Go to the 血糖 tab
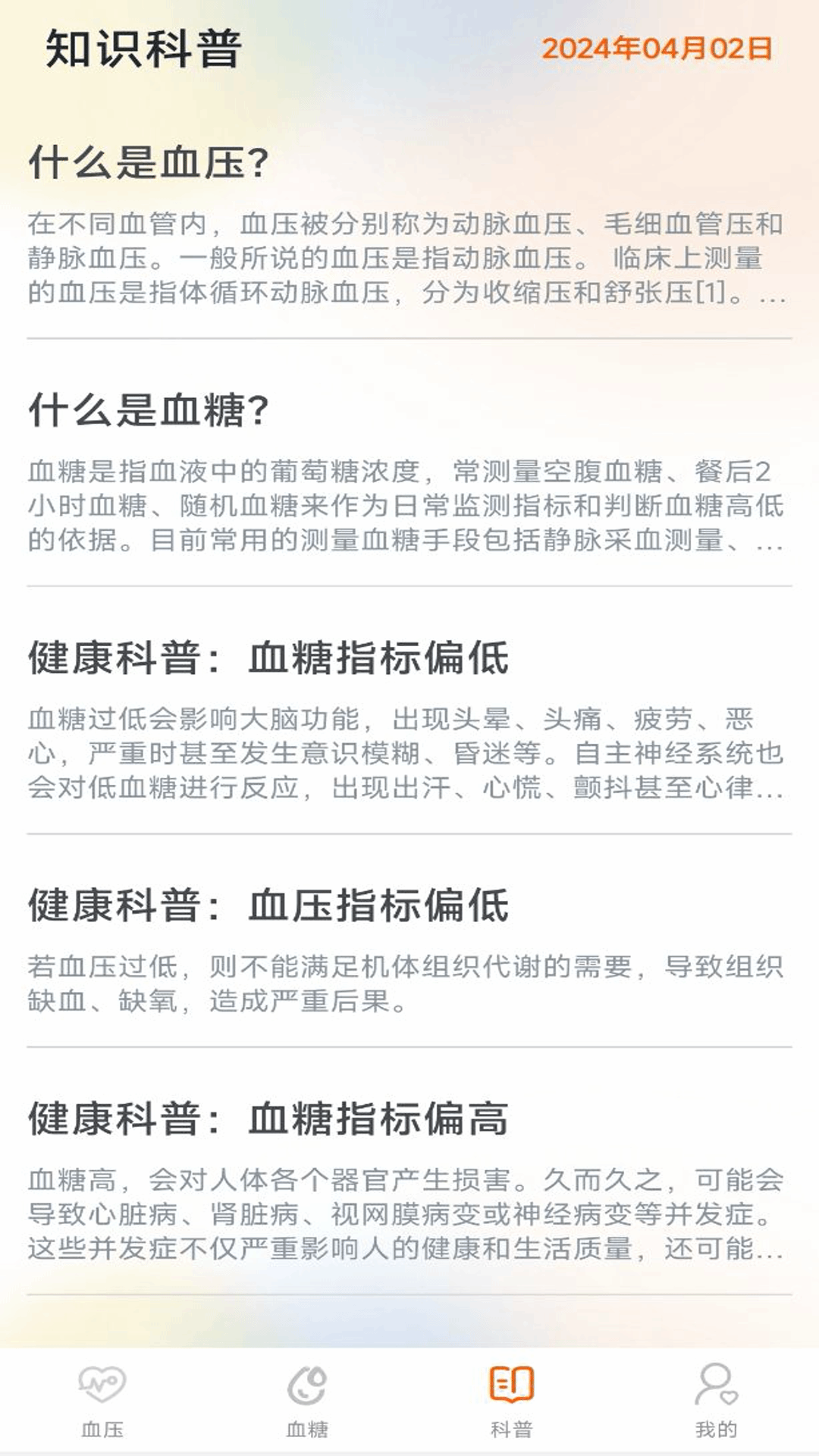 click(x=307, y=1403)
